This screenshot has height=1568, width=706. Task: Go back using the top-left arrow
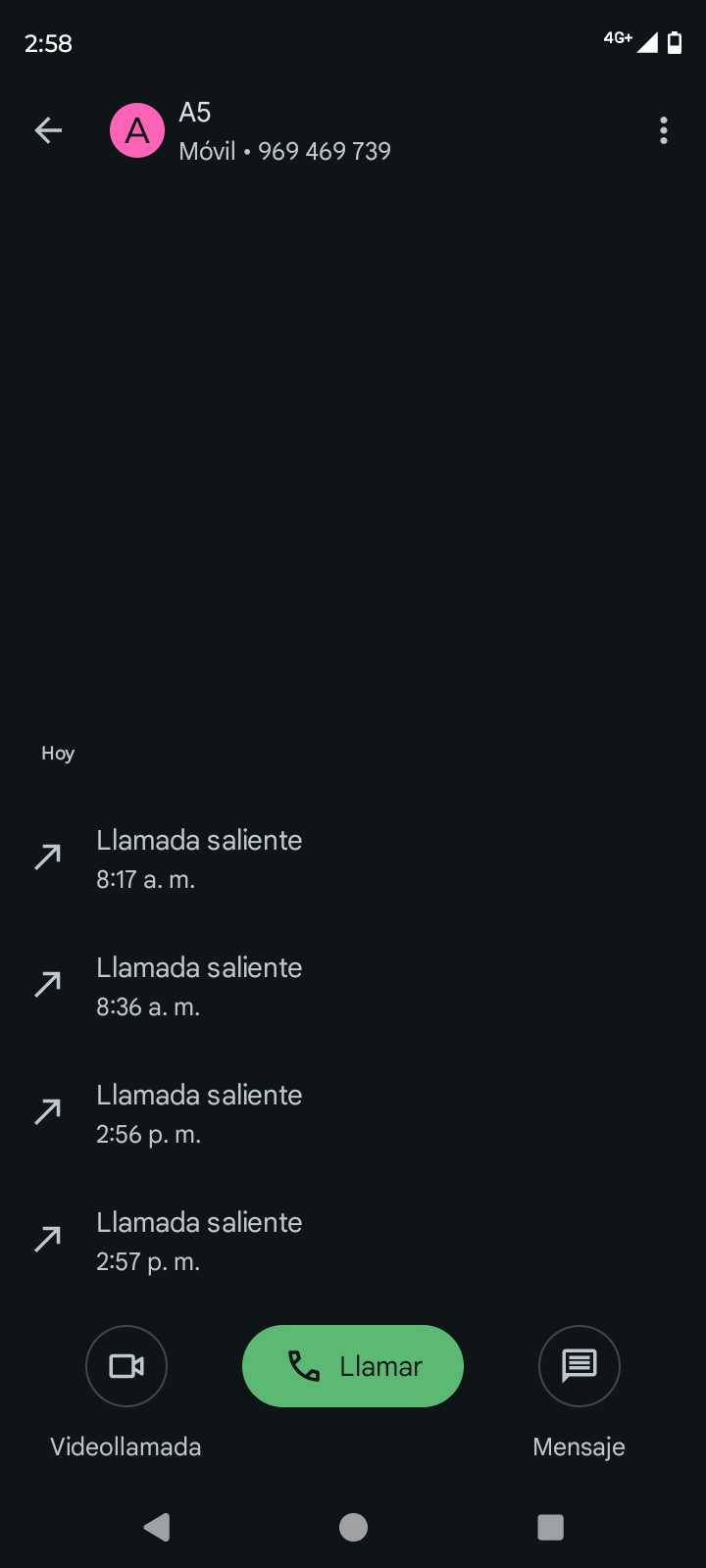pyautogui.click(x=48, y=130)
